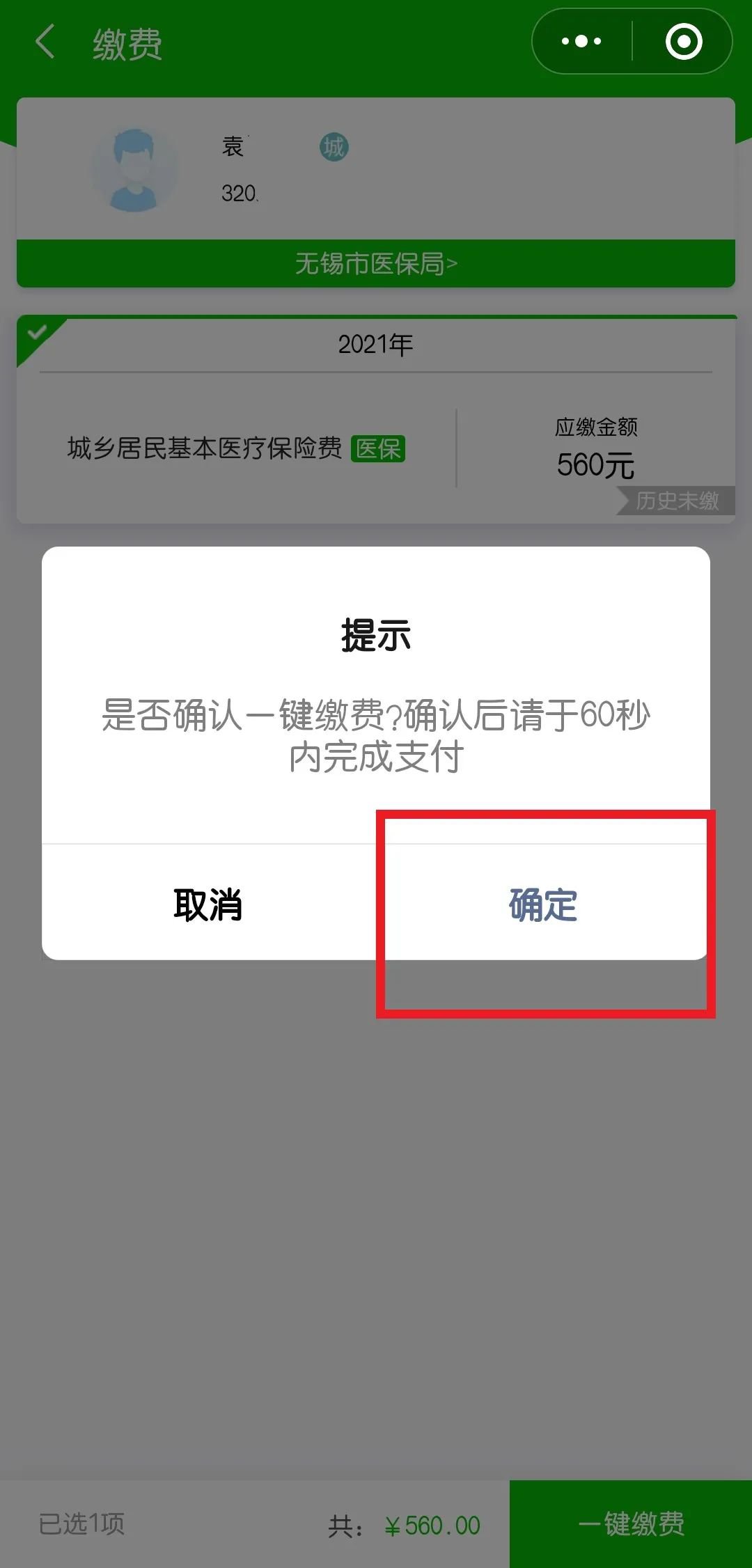Toggle the 2021年 payment item selection
The height and width of the screenshot is (1568, 752).
[36, 334]
